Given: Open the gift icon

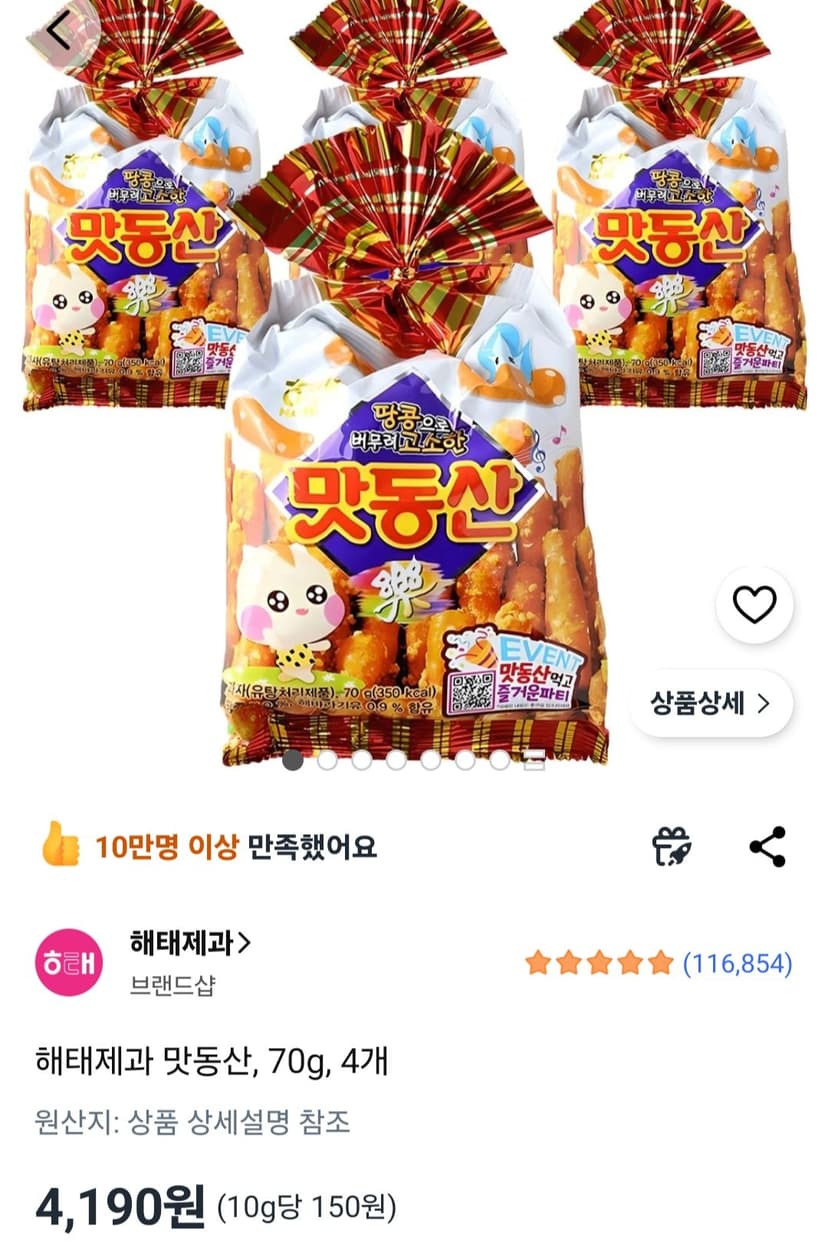Looking at the screenshot, I should coord(672,847).
